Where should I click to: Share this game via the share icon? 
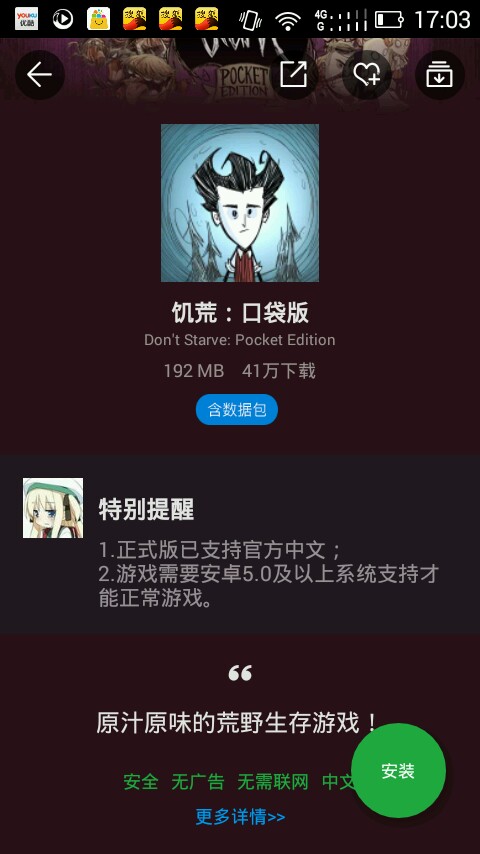[x=294, y=75]
